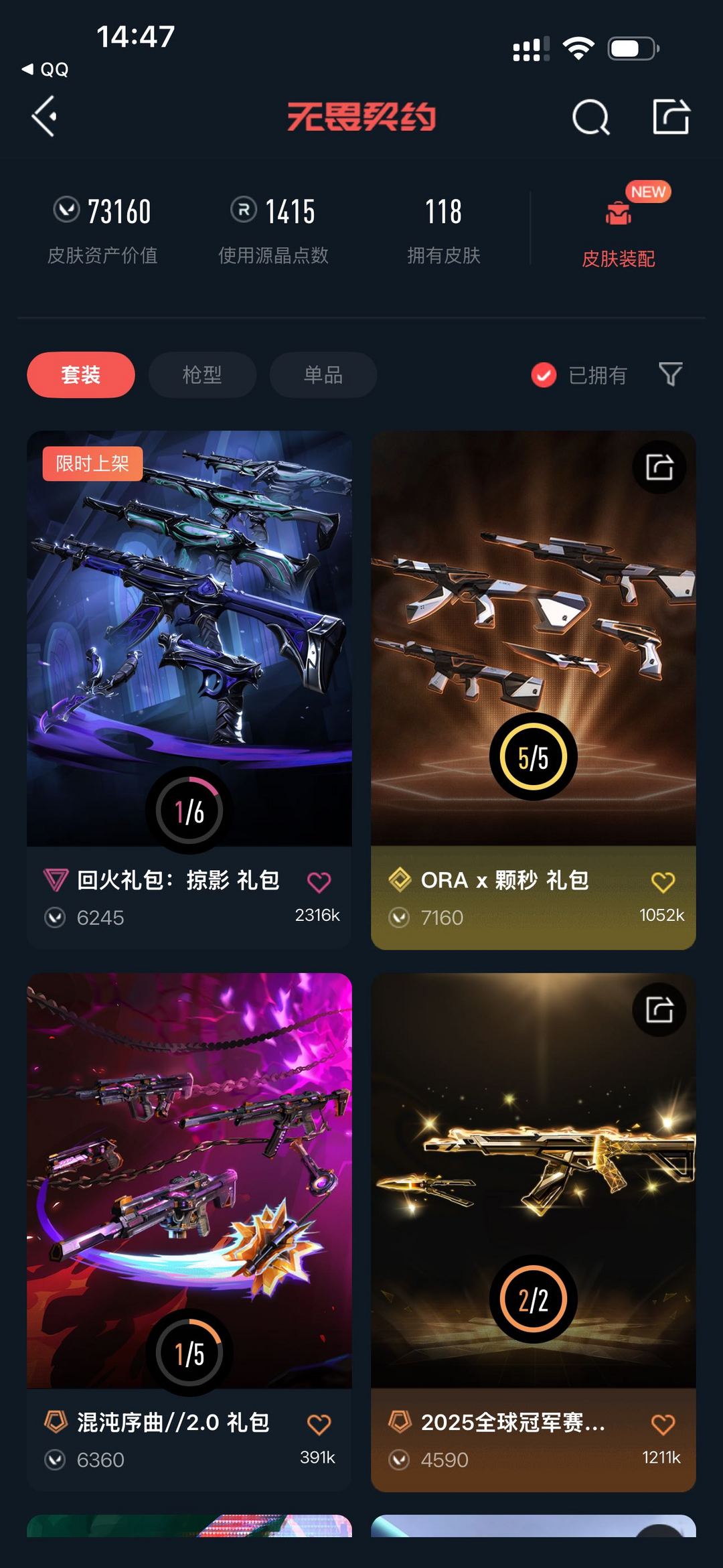Share the ORA x 颗秒 礼包 bundle
The image size is (723, 1568).
pos(659,467)
